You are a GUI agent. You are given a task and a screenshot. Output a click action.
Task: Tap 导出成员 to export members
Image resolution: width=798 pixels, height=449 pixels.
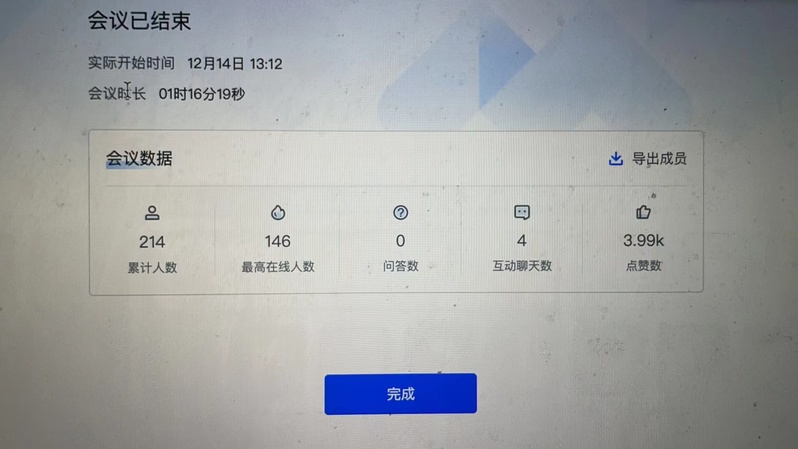point(648,159)
